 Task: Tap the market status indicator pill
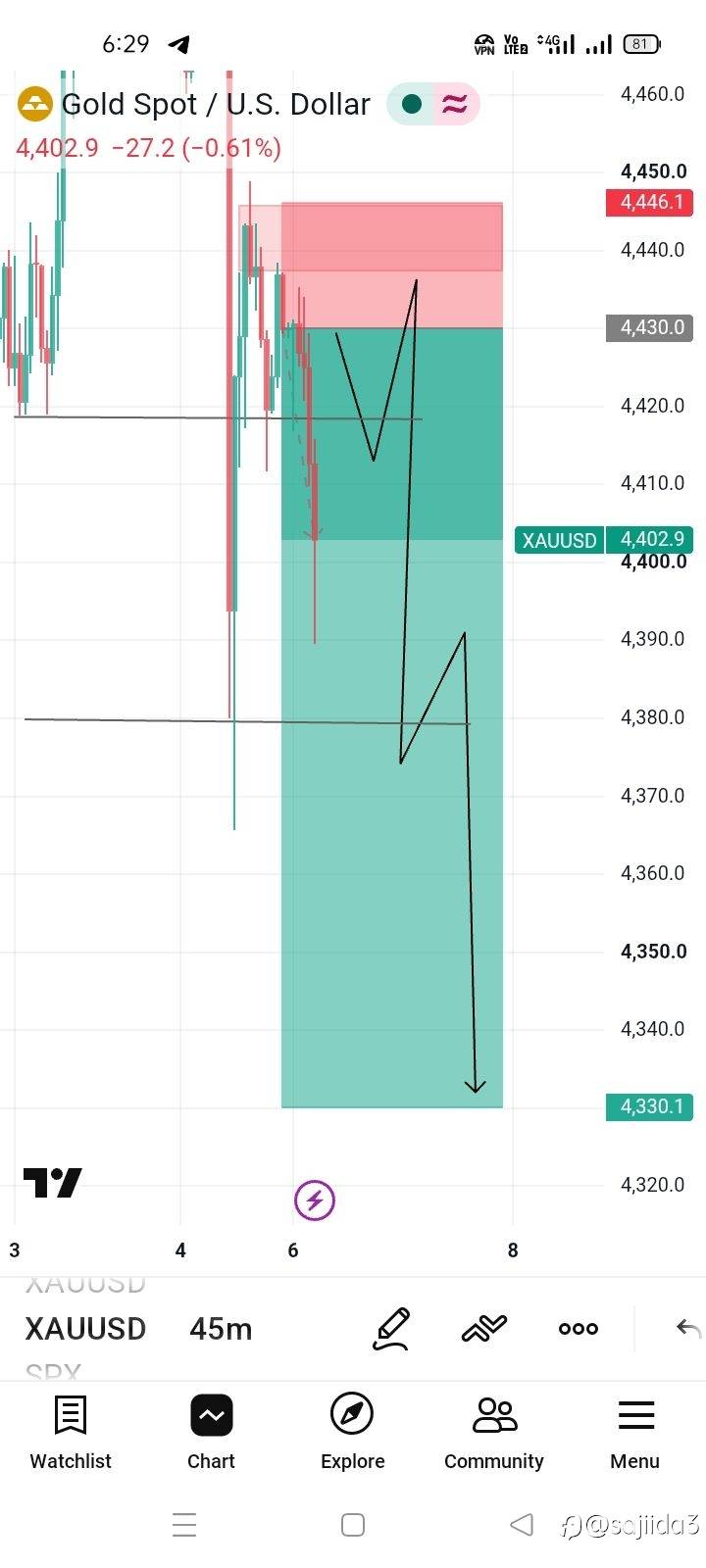433,104
